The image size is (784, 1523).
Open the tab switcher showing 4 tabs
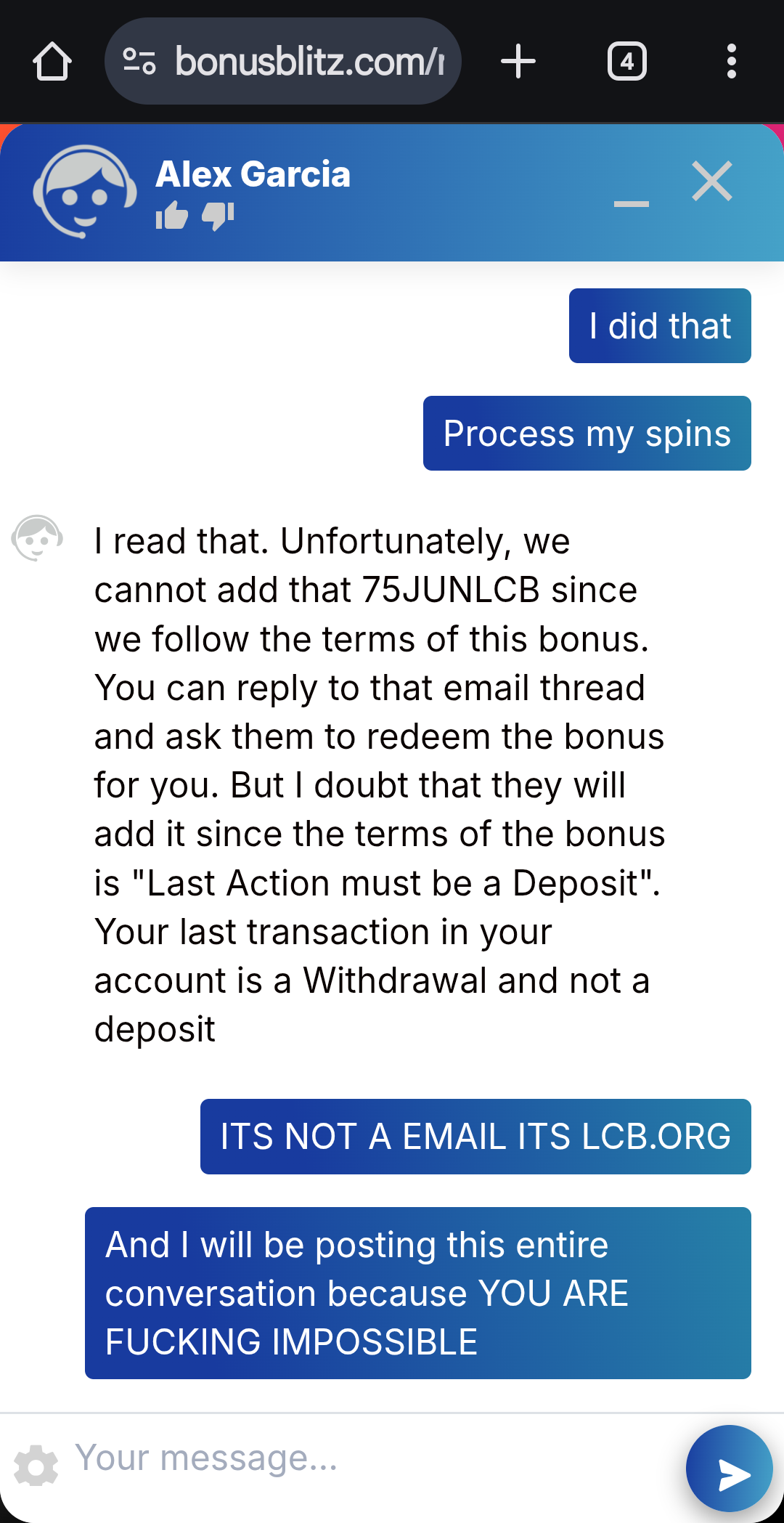tap(627, 61)
